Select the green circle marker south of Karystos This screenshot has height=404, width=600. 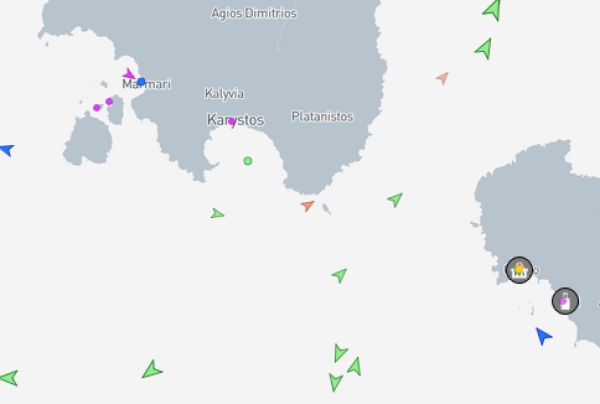(248, 161)
